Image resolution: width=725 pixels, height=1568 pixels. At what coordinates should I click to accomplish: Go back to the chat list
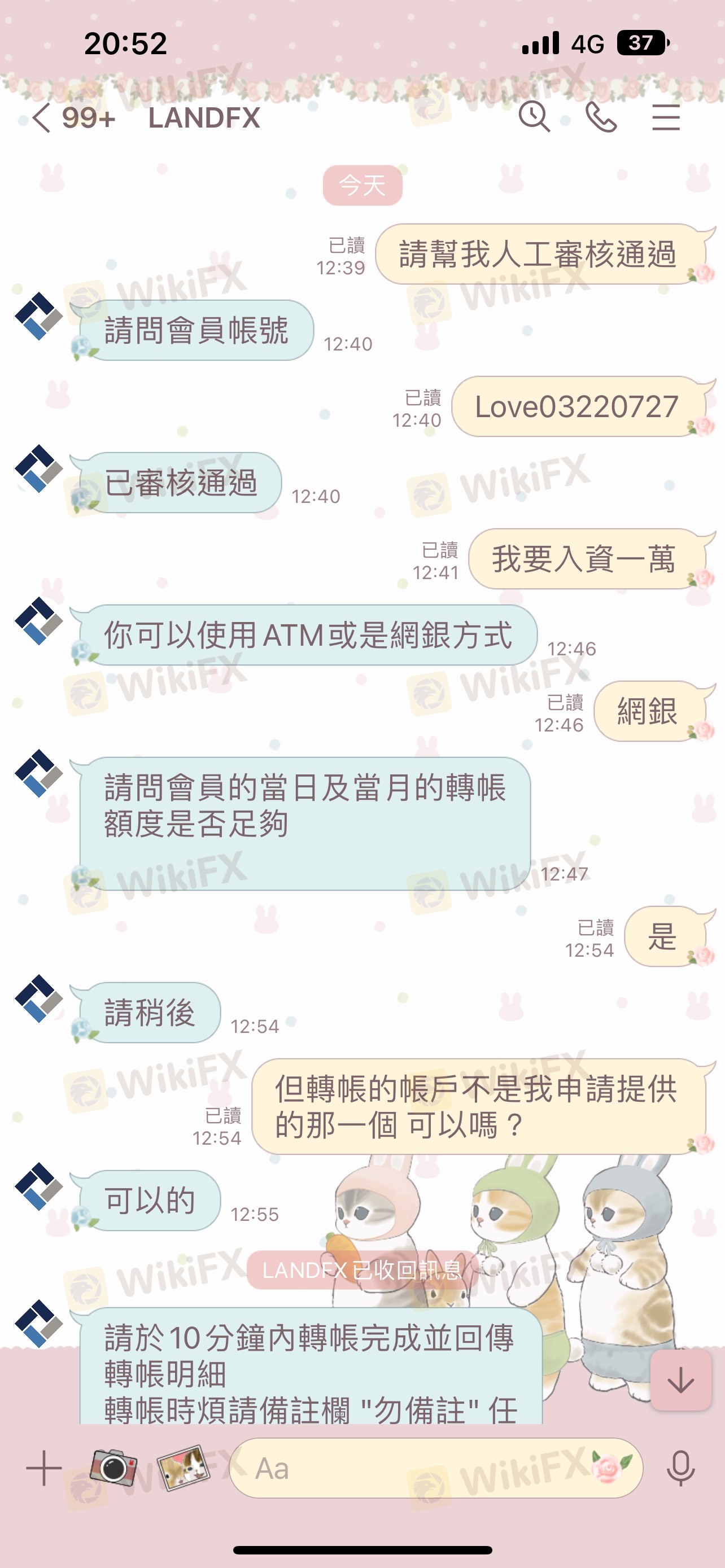[41, 117]
